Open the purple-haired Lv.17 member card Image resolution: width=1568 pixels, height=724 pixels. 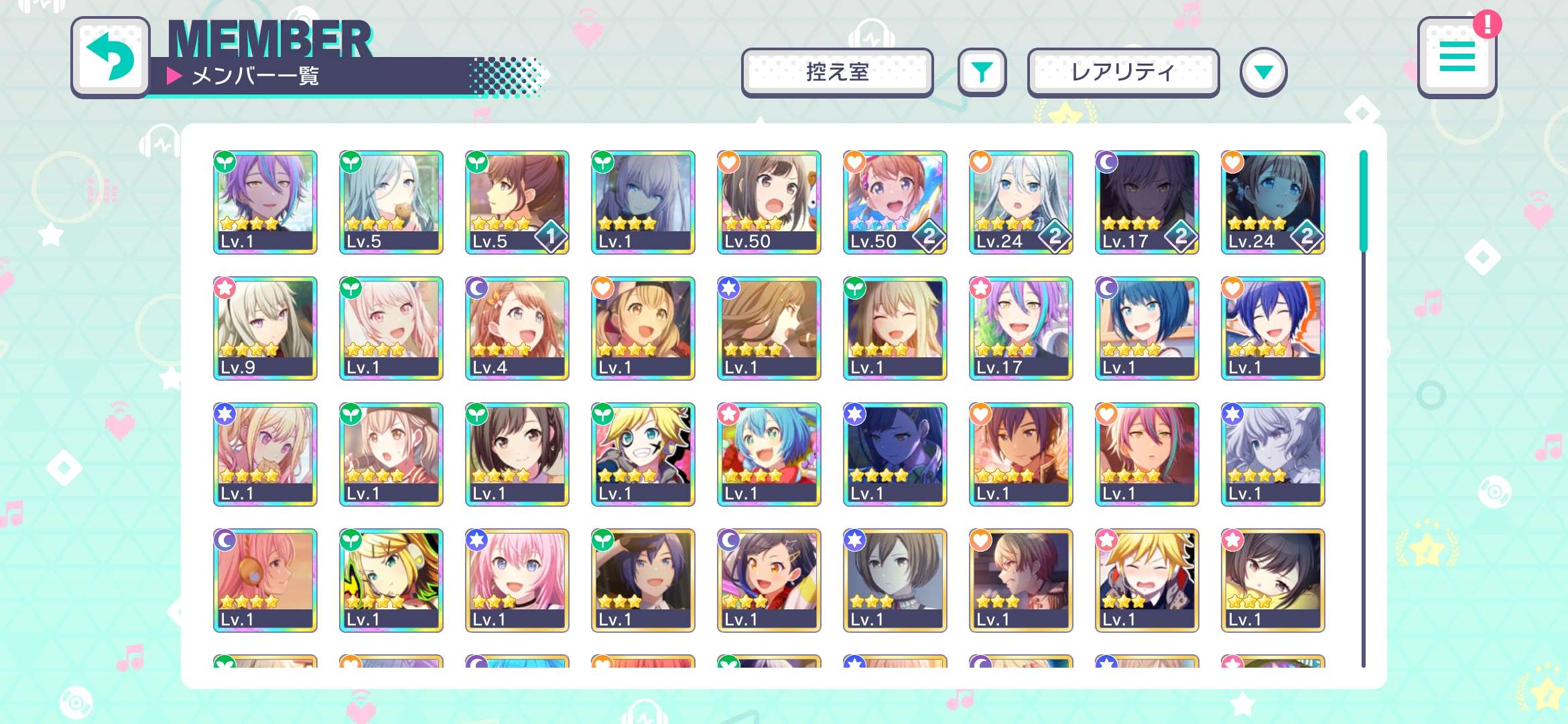coord(1021,327)
